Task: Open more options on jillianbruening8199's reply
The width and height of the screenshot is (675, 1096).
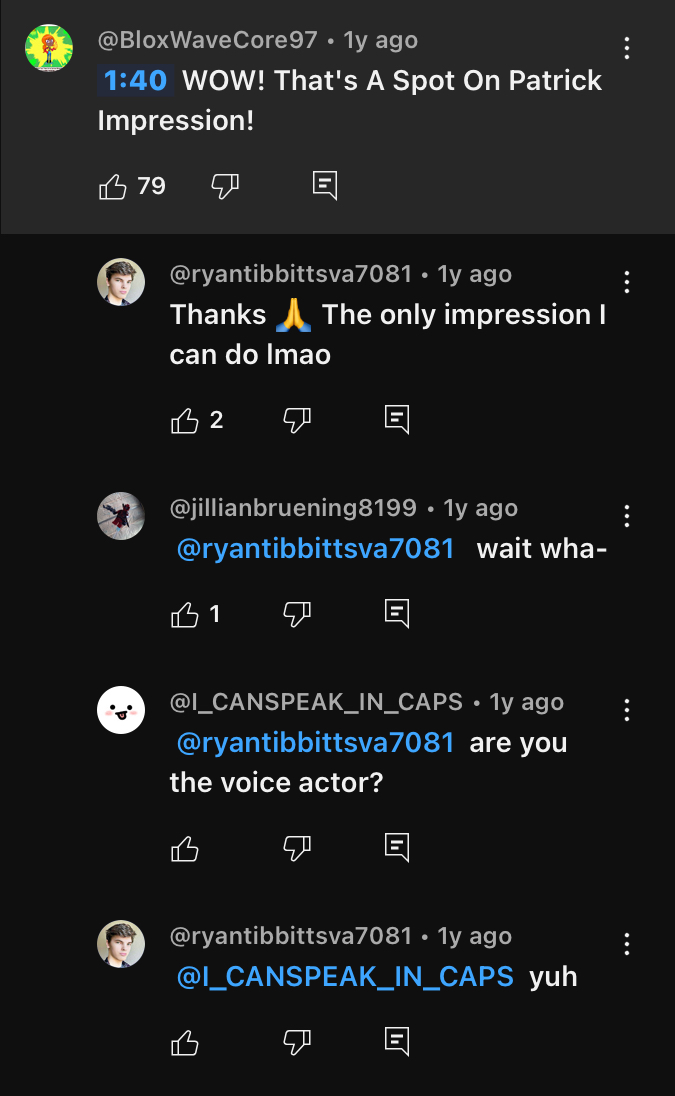Action: pyautogui.click(x=626, y=516)
